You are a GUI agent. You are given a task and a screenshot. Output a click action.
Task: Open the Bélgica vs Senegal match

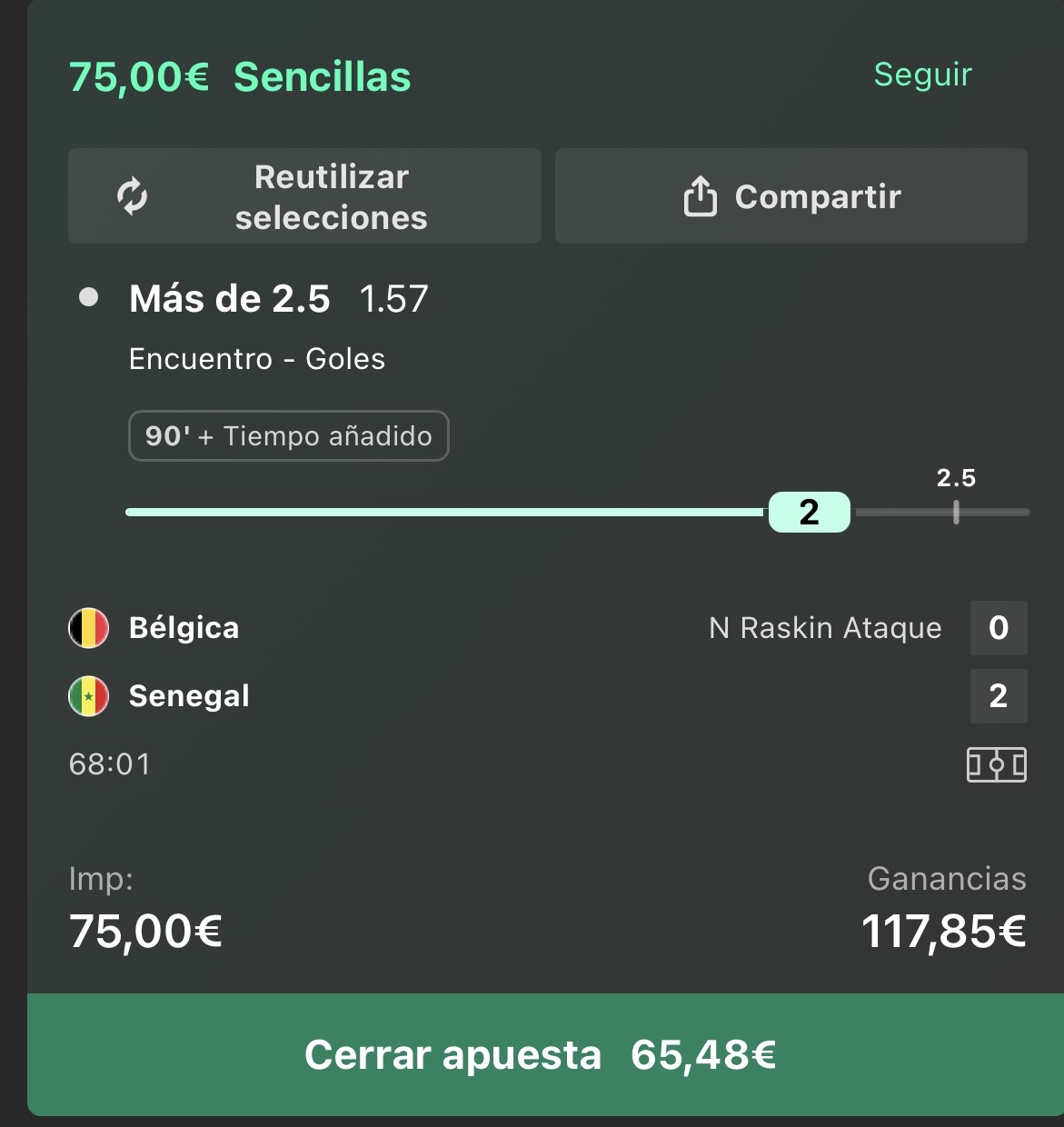(x=547, y=662)
